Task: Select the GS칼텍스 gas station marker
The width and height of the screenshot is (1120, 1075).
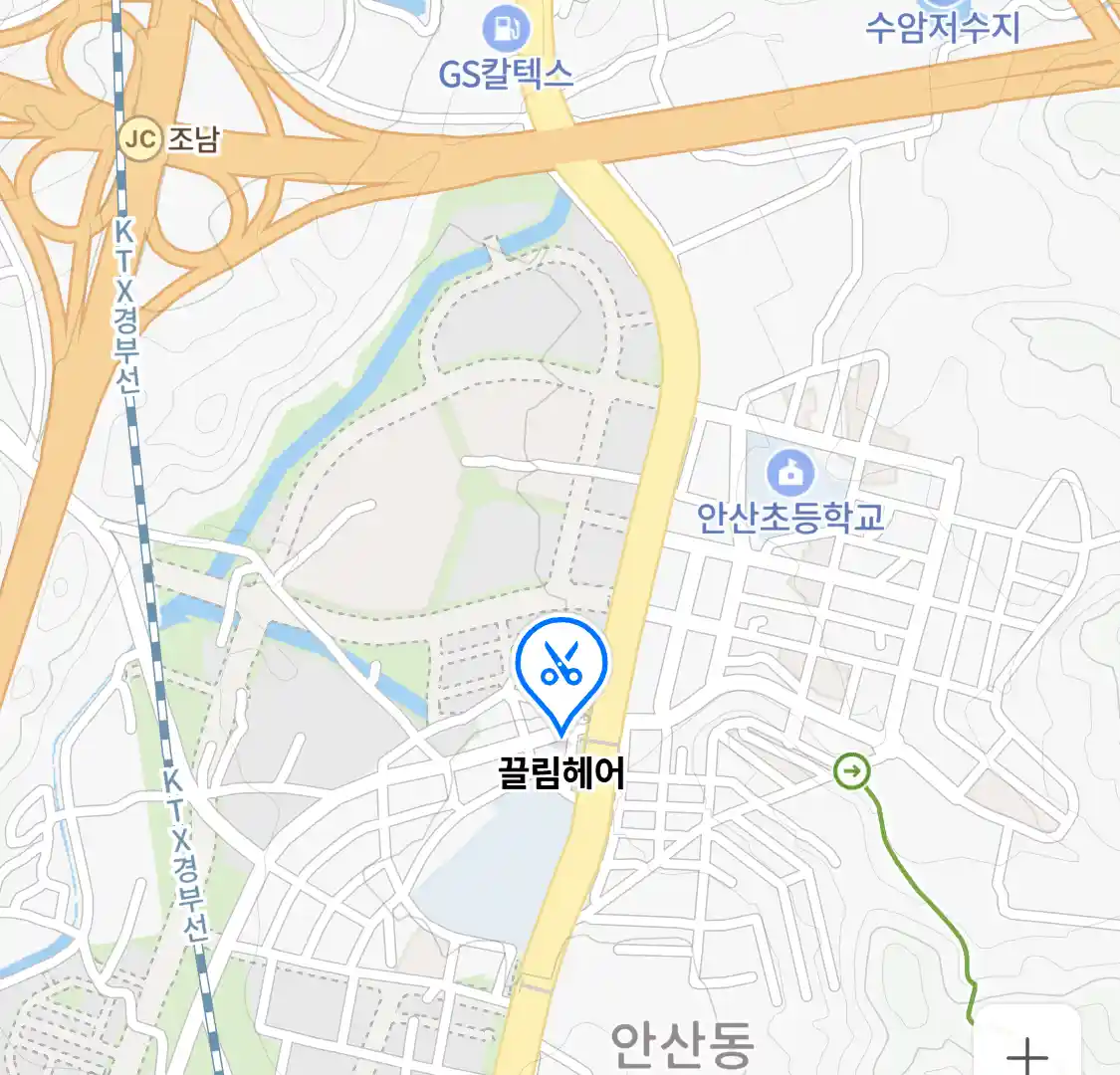Action: pos(508,30)
